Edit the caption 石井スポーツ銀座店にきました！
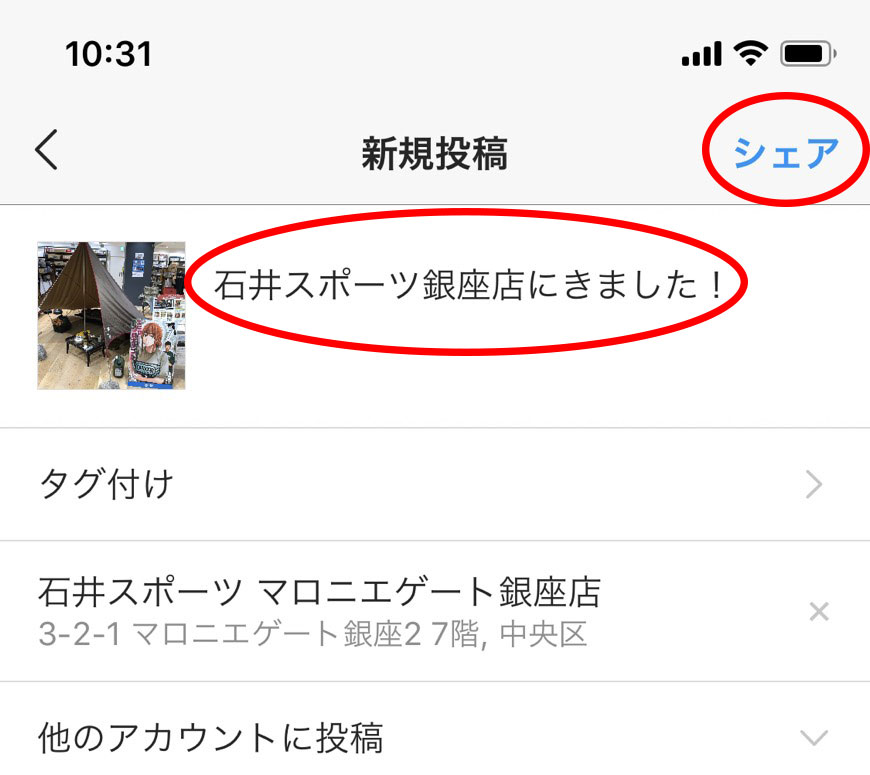870x775 pixels. click(x=469, y=287)
